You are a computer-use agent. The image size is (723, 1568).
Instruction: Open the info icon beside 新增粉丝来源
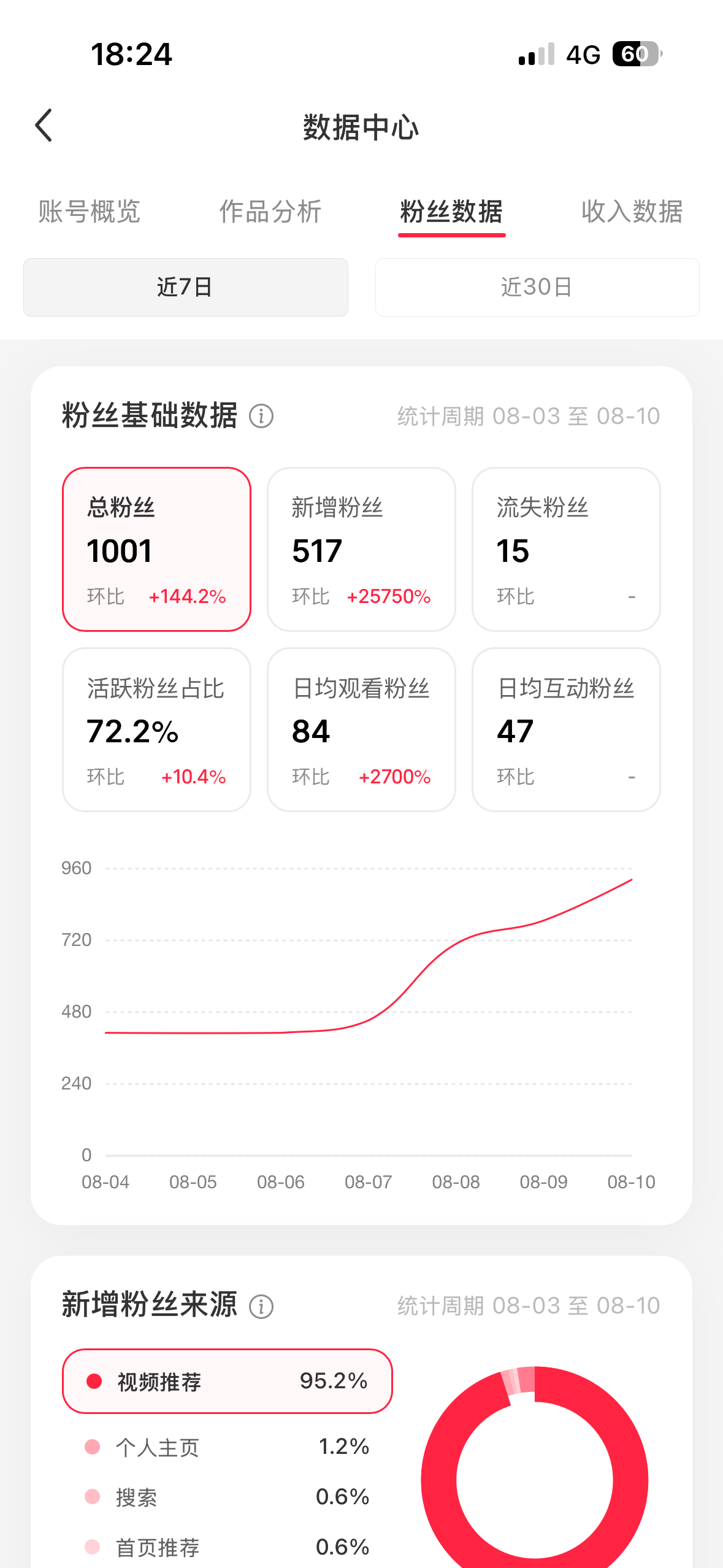(x=261, y=1306)
